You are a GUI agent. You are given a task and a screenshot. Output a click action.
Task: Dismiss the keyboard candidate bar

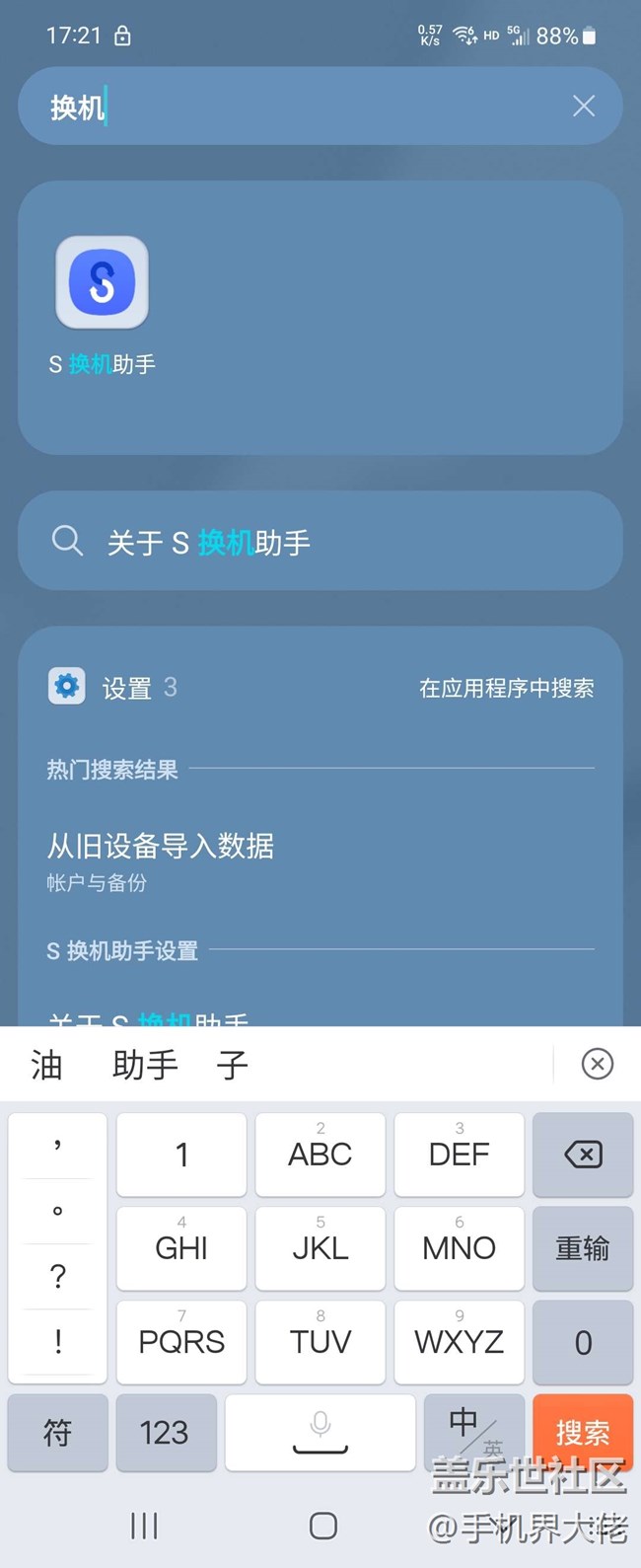pos(597,1064)
